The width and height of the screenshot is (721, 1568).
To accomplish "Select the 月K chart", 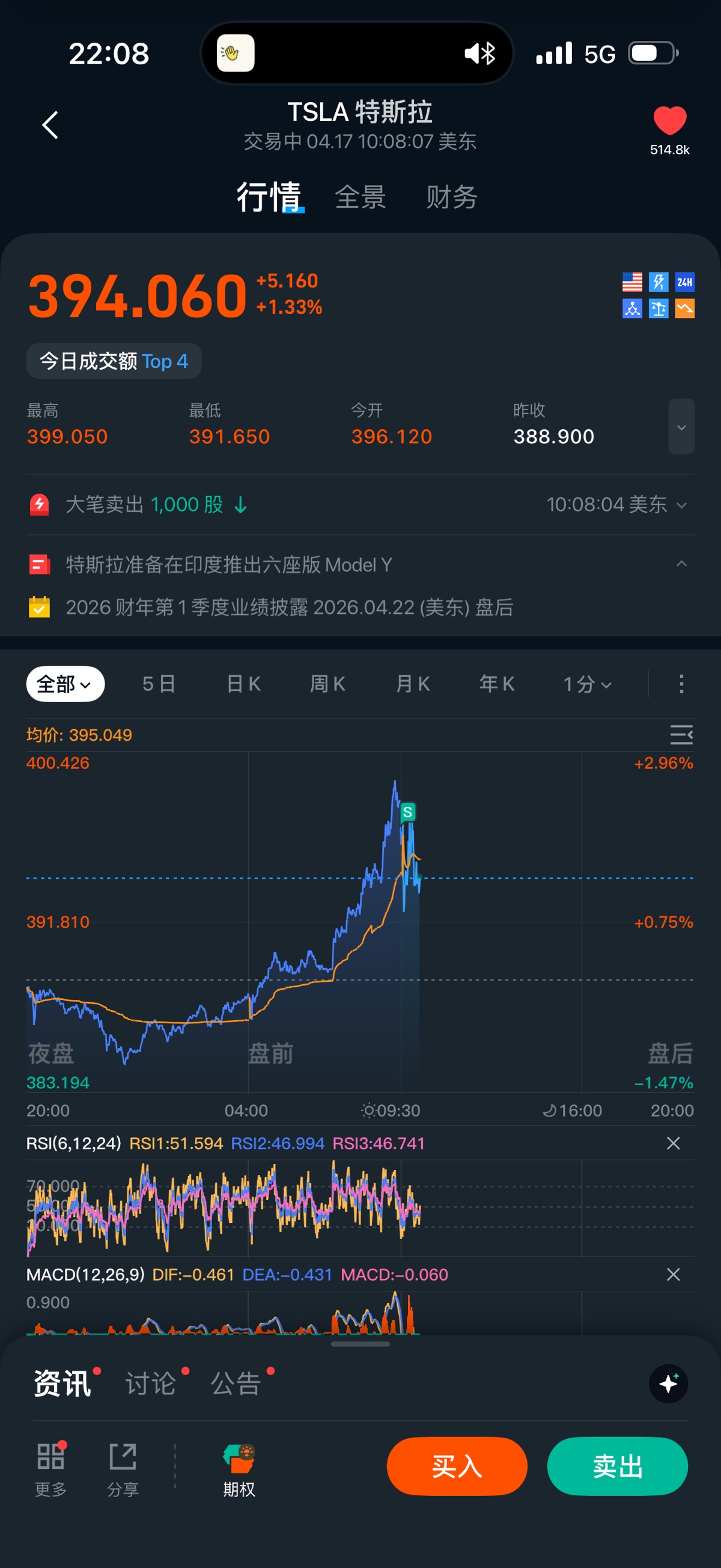I will click(413, 684).
